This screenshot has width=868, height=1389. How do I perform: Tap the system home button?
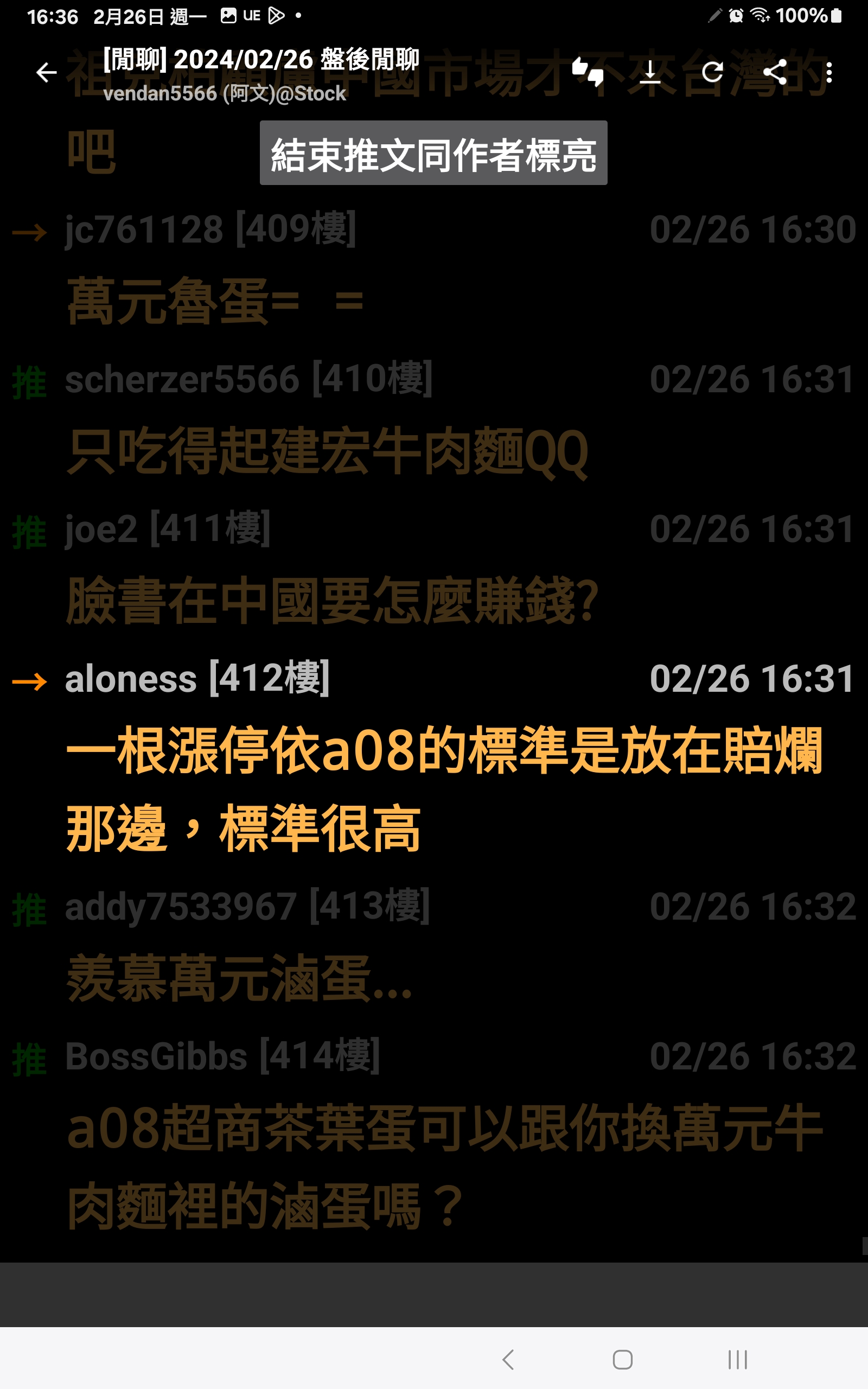pos(622,1359)
